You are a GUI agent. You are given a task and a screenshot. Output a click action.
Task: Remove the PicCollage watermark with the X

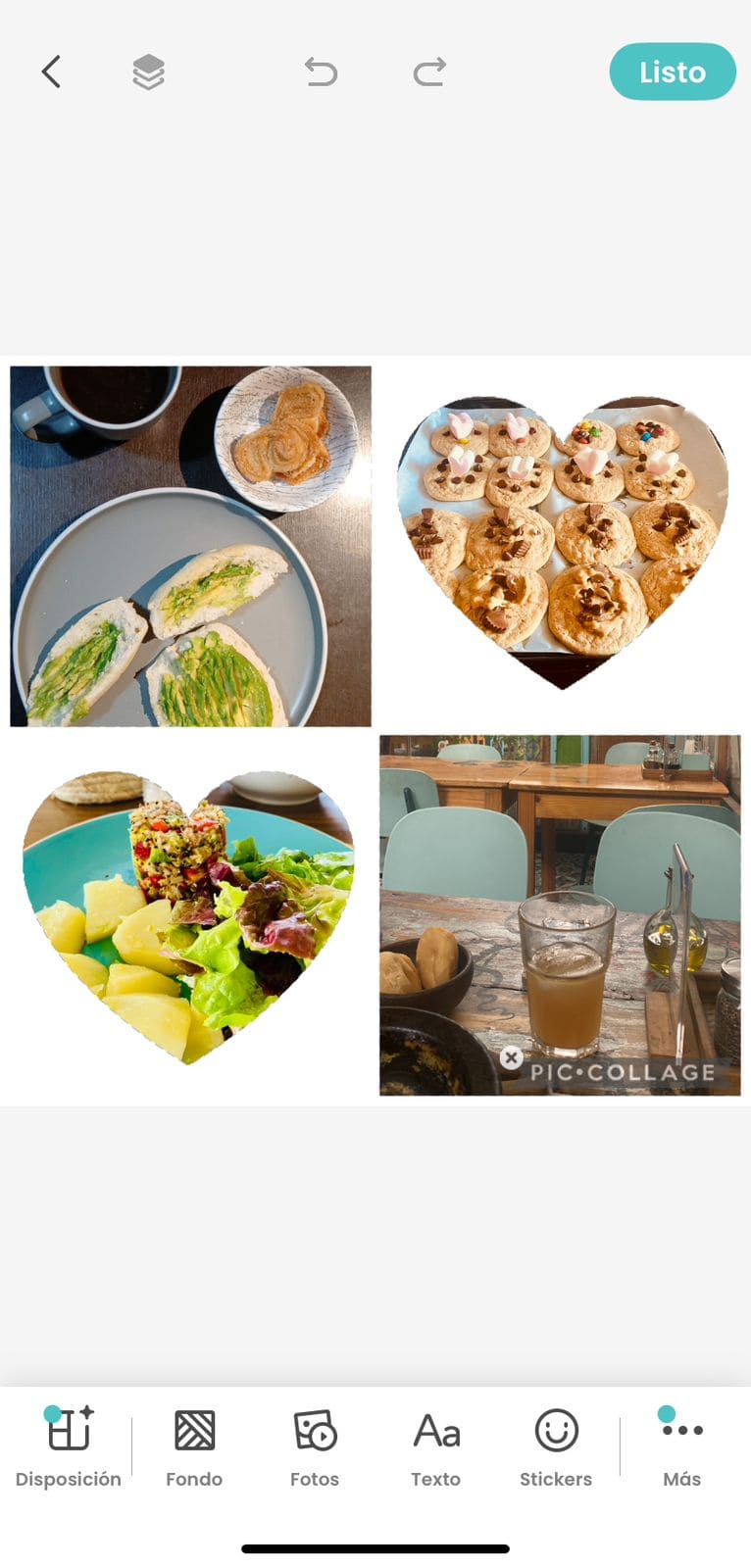(x=511, y=1057)
